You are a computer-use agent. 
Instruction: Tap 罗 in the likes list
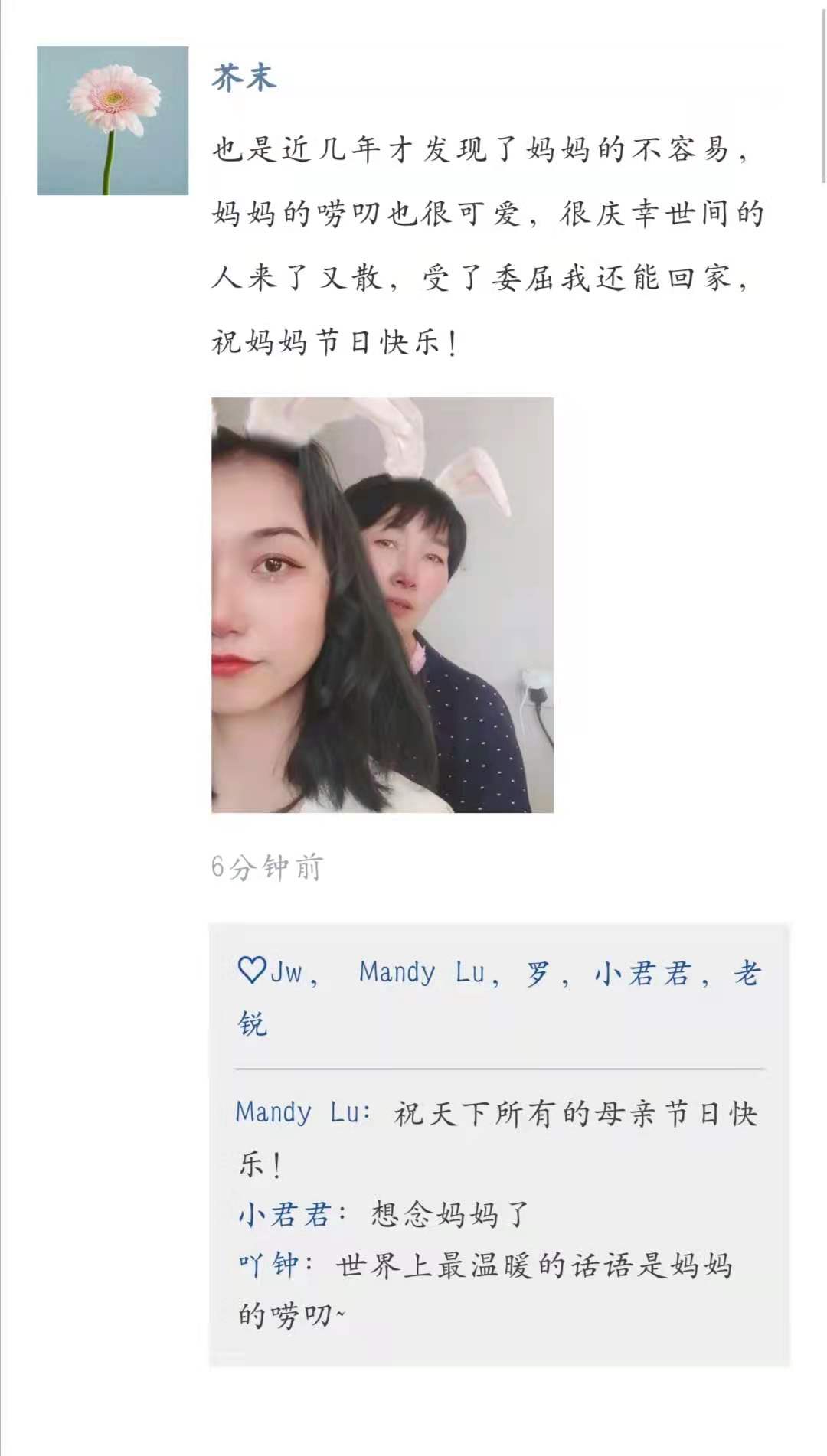(x=538, y=974)
